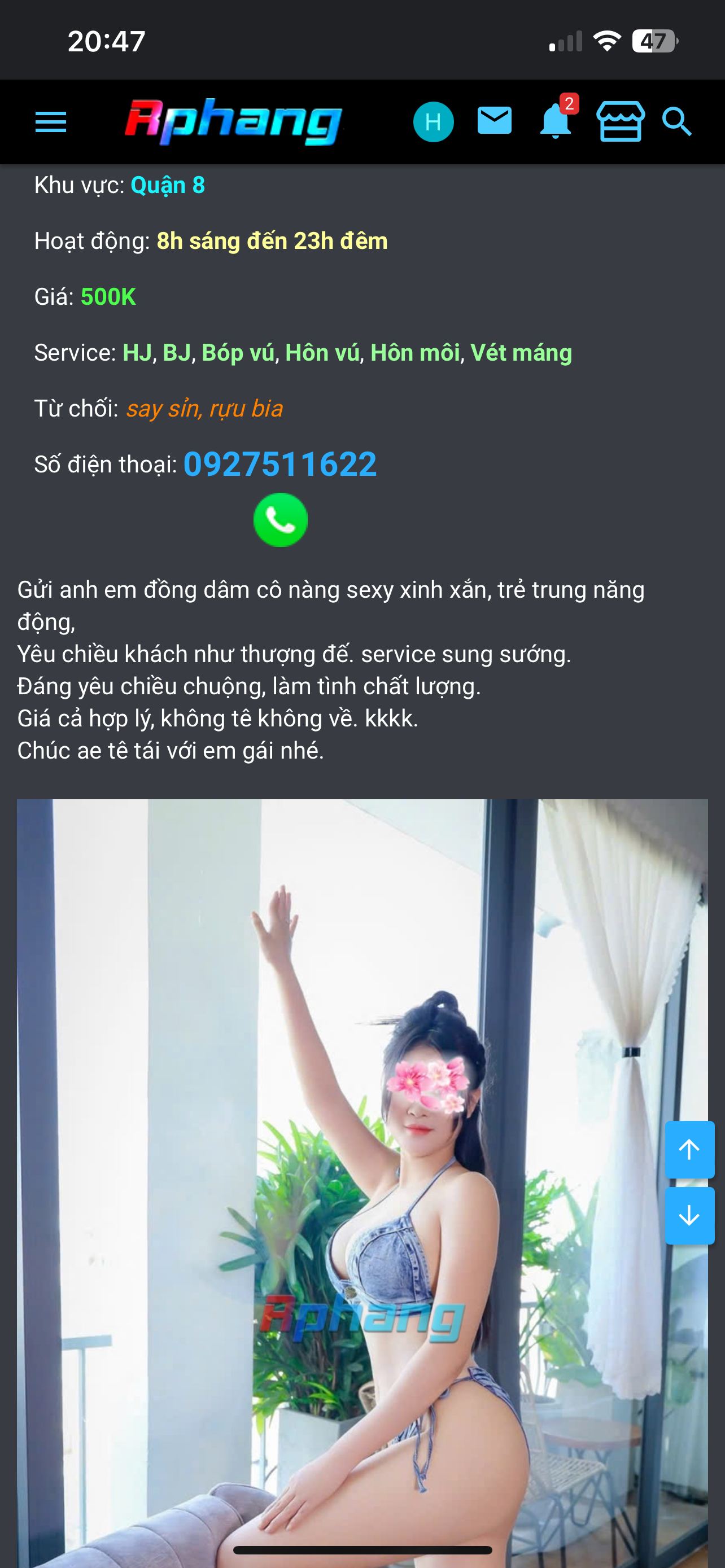This screenshot has height=1568, width=725.
Task: Open the store icon
Action: tap(619, 122)
